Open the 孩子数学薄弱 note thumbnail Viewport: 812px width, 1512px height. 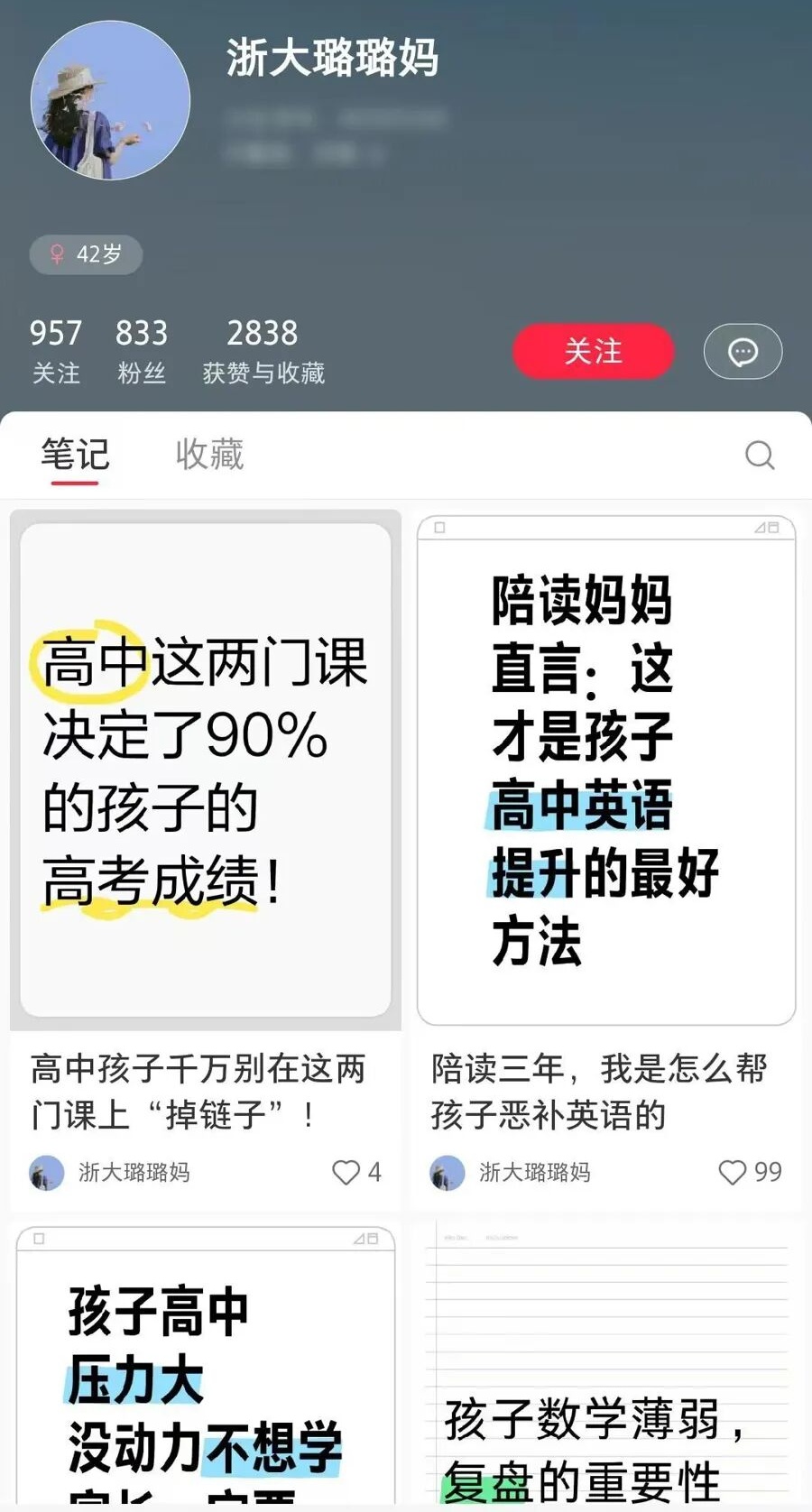[606, 1362]
